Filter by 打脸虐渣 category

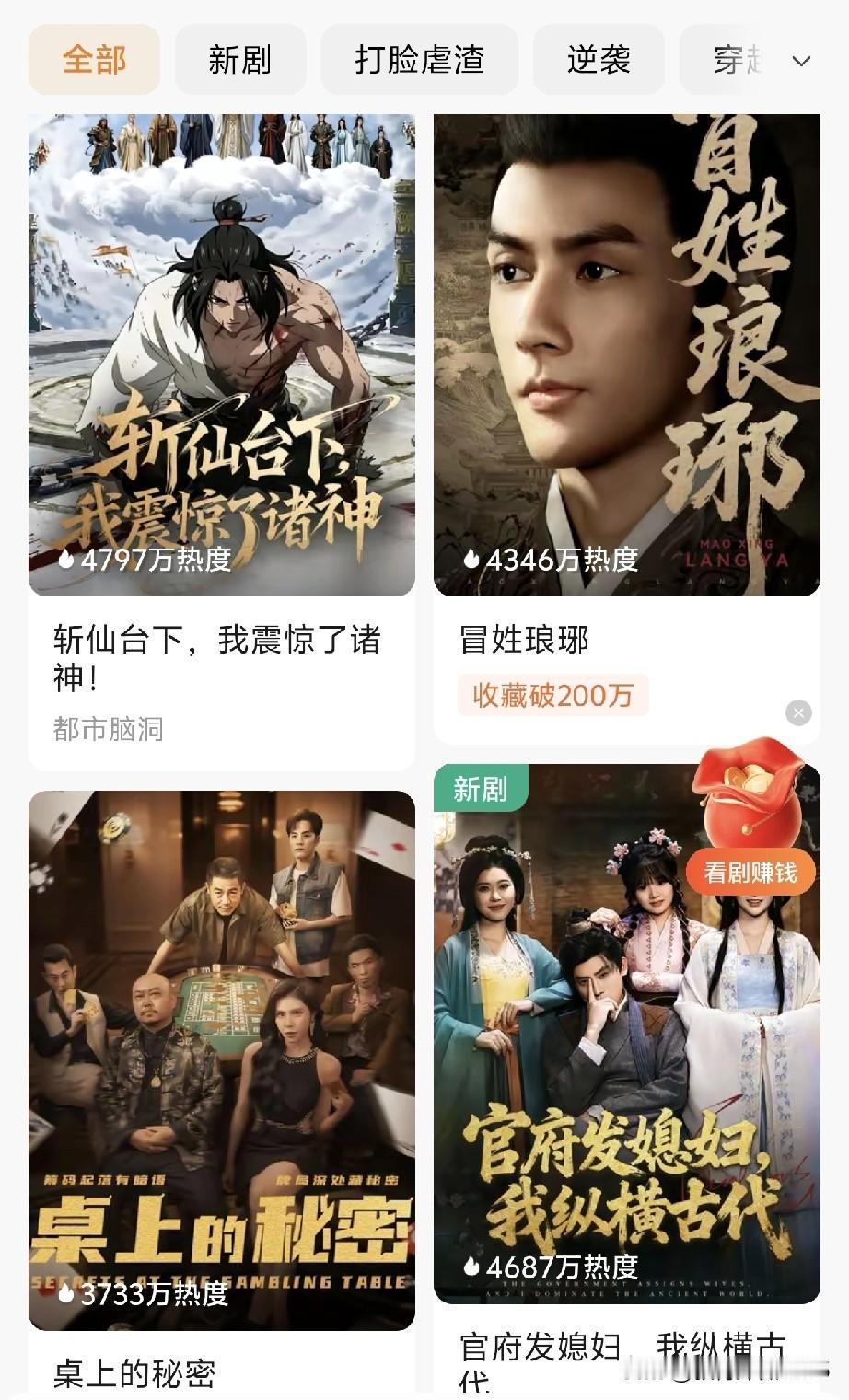(419, 60)
